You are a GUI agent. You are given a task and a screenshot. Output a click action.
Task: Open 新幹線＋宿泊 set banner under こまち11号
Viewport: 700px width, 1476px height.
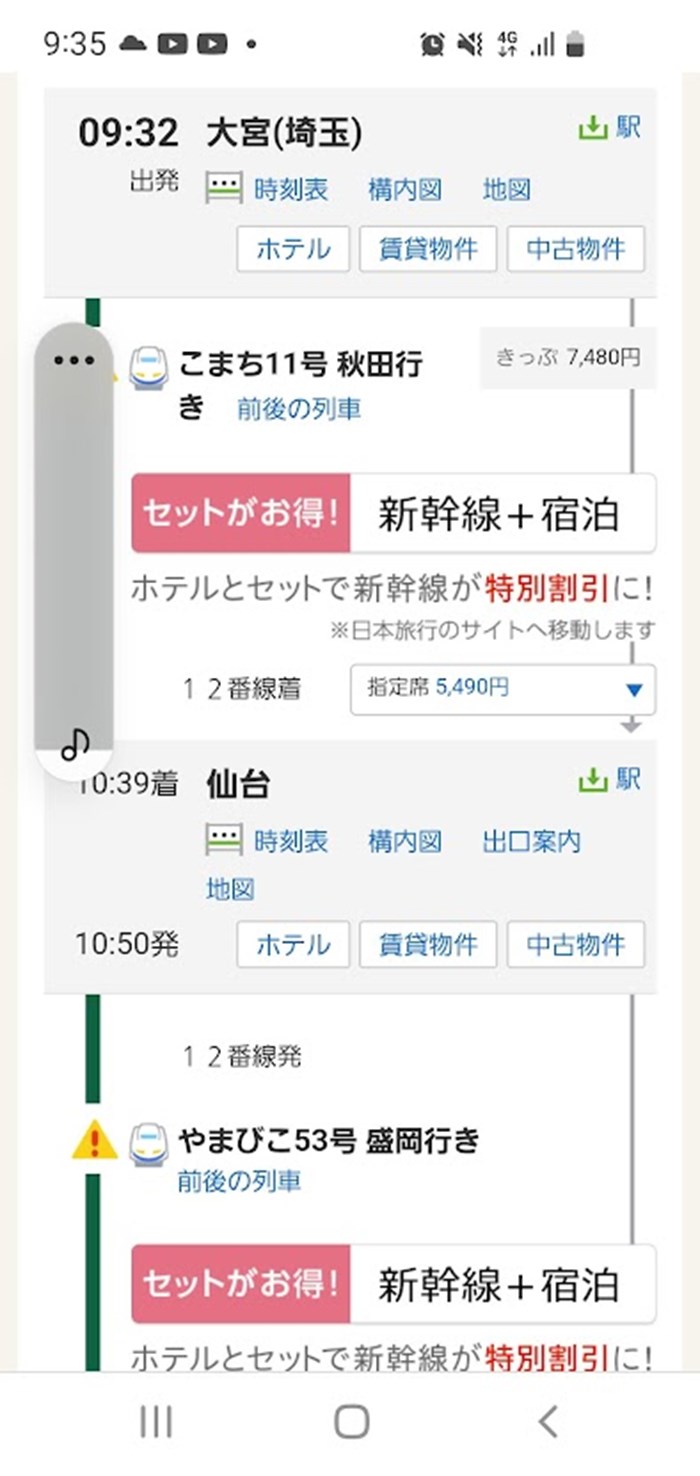(394, 514)
